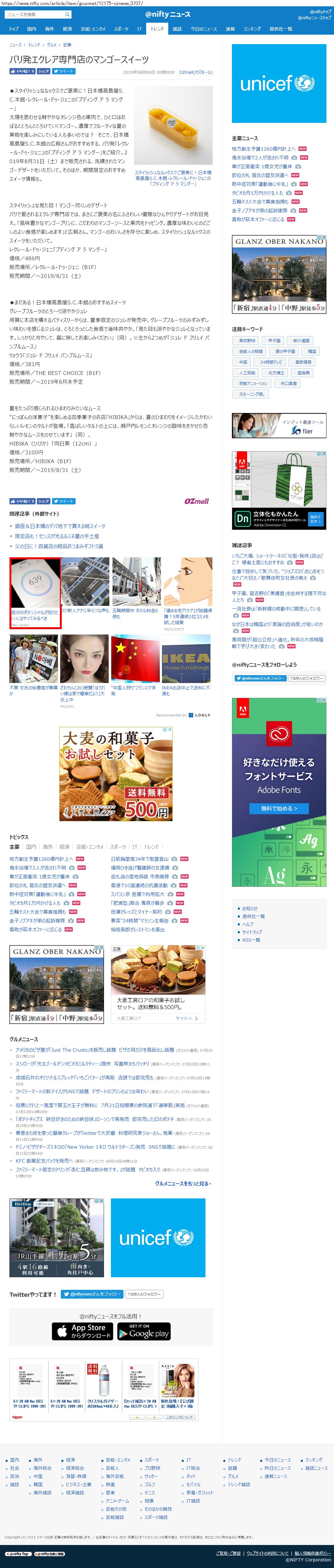Viewport: 334px width, 1568px height.
Task: Open headline 地方創生予算1260億円計上へ in 主要ニュース
Action: tap(263, 148)
